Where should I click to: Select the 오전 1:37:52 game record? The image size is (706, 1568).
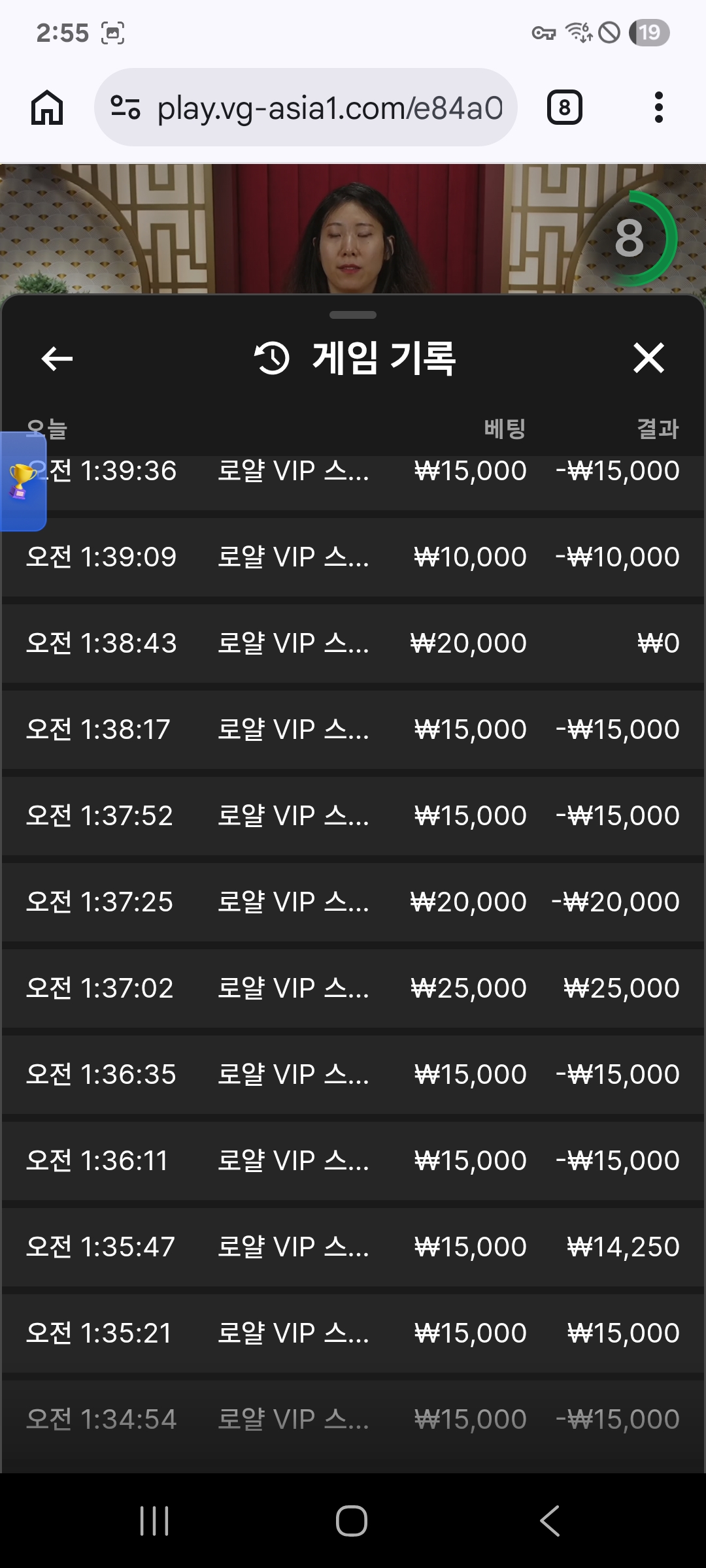tap(353, 816)
